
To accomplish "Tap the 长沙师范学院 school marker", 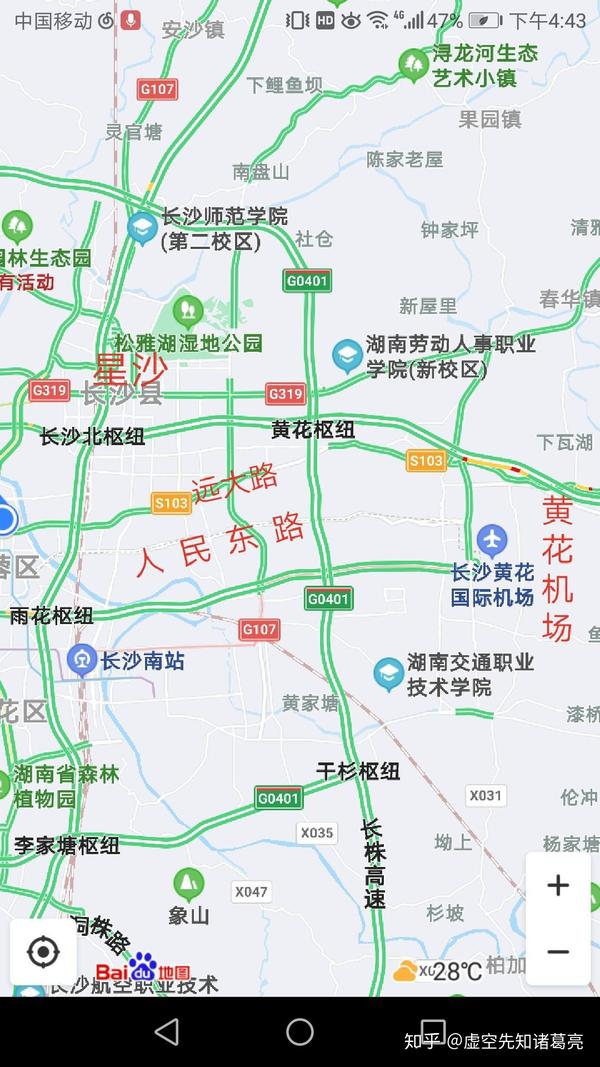I will click(142, 227).
